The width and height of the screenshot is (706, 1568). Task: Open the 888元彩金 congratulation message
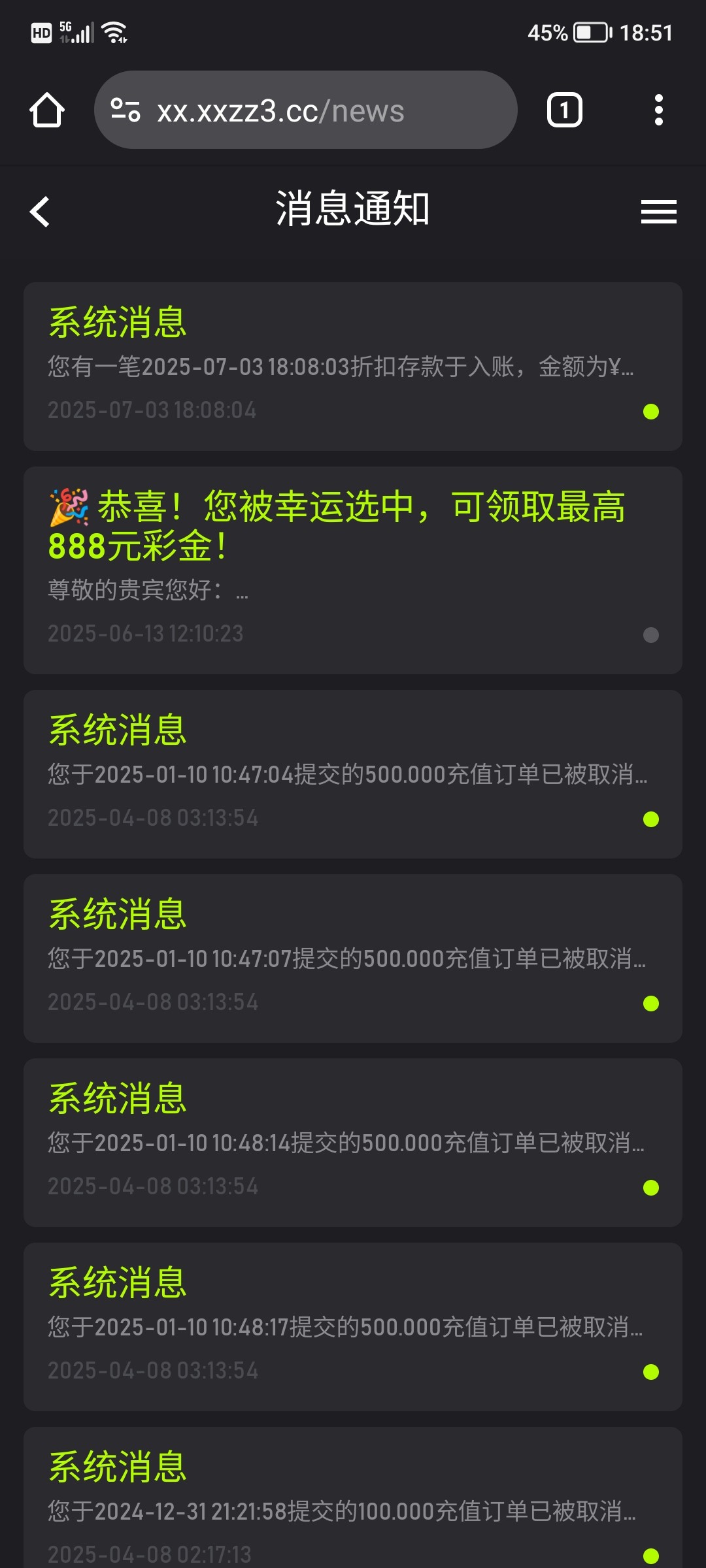pyautogui.click(x=353, y=570)
